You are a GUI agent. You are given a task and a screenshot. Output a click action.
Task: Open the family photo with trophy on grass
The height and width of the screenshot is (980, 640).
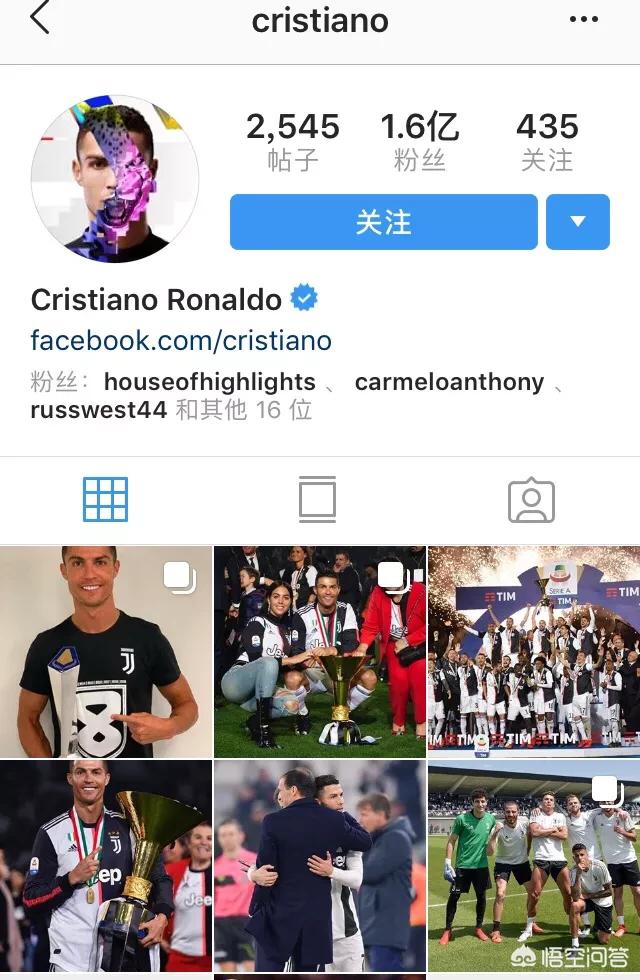tap(320, 651)
